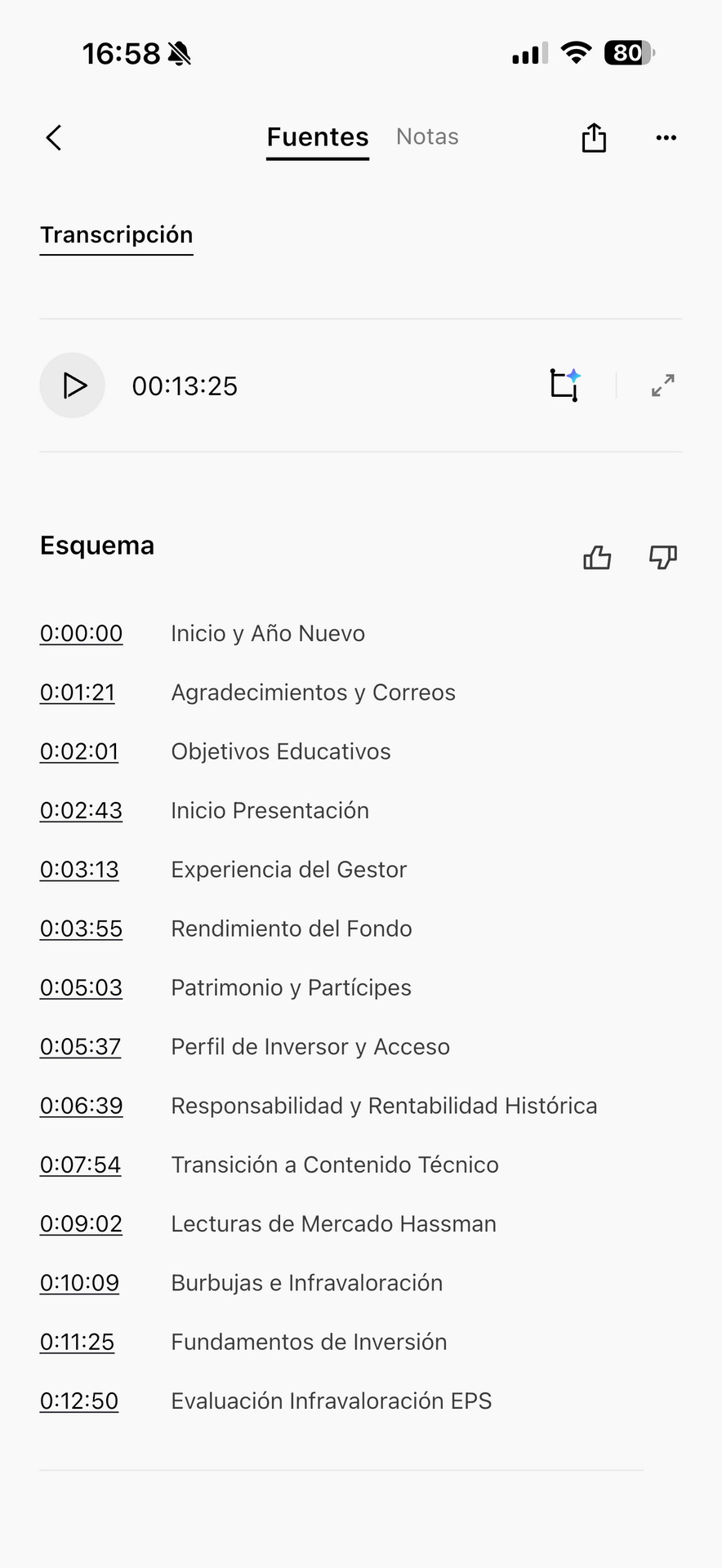Jump to 0:05:37 Perfil de Inversor
The width and height of the screenshot is (722, 1568).
click(x=81, y=1047)
